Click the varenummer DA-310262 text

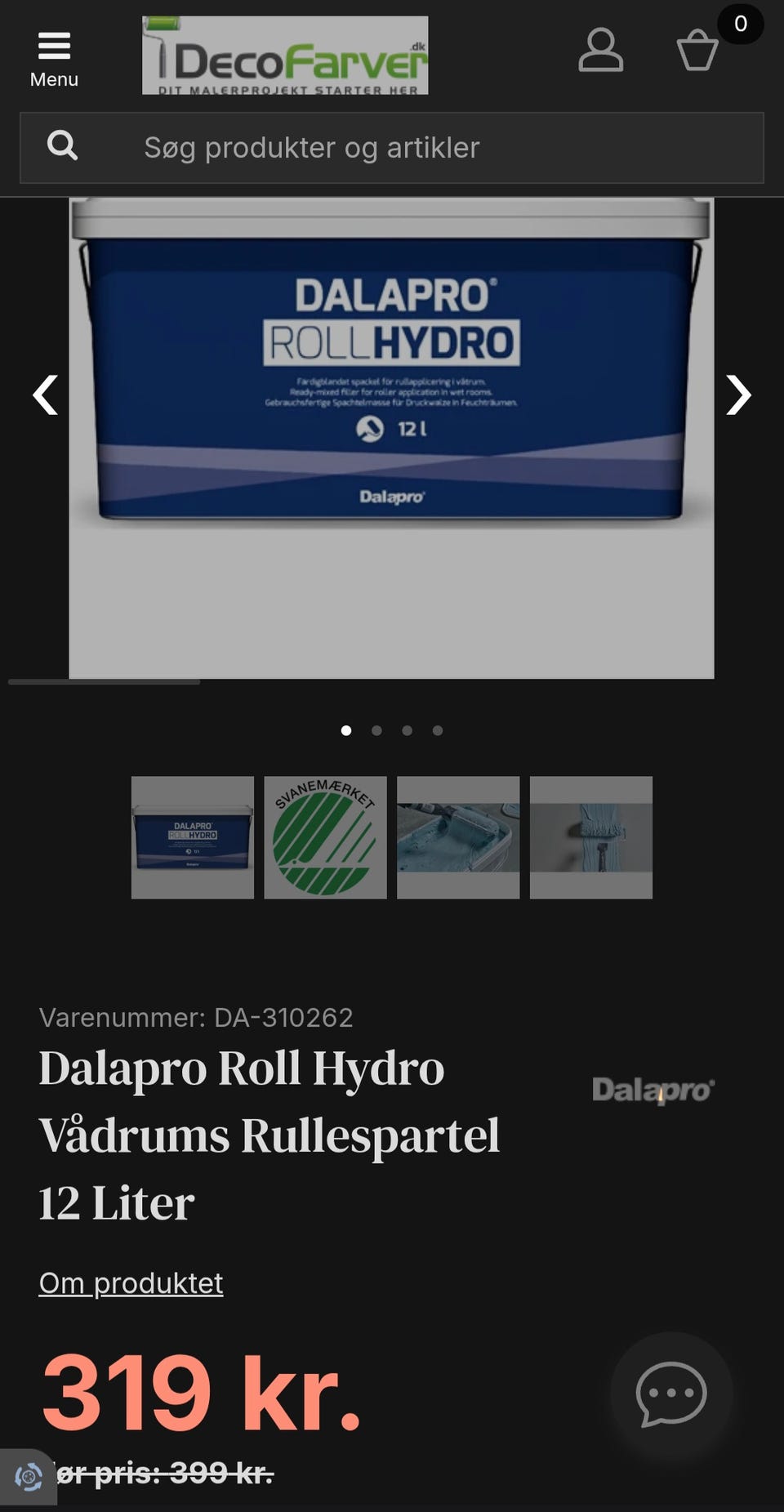(196, 1018)
